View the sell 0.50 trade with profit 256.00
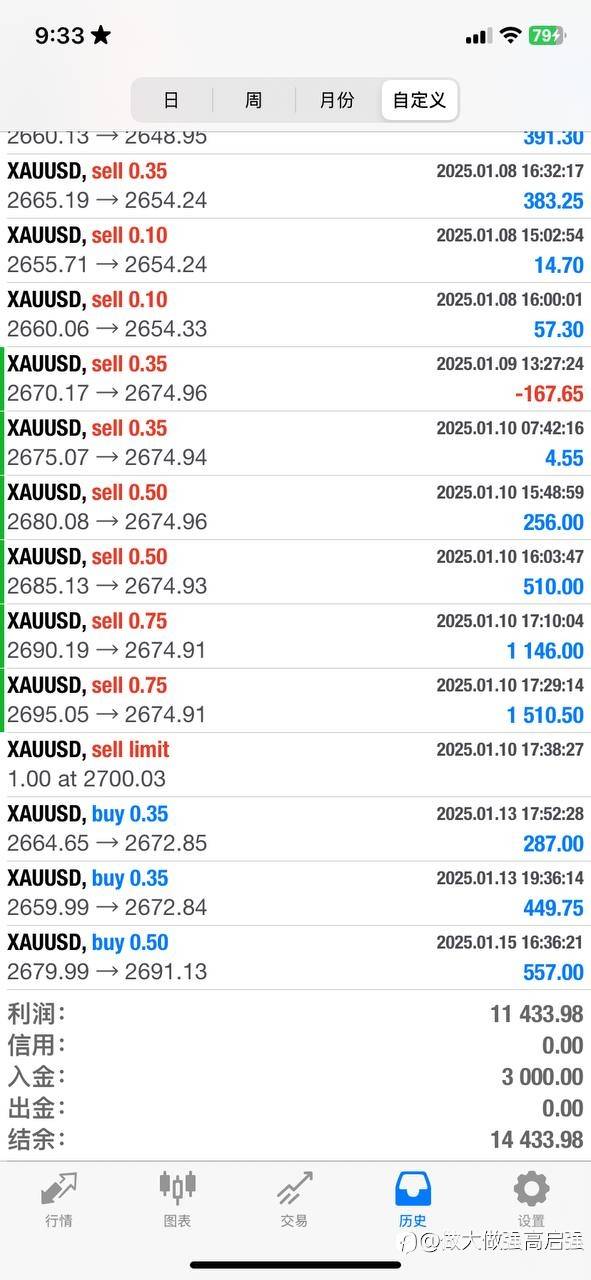This screenshot has height=1280, width=591. [x=295, y=507]
